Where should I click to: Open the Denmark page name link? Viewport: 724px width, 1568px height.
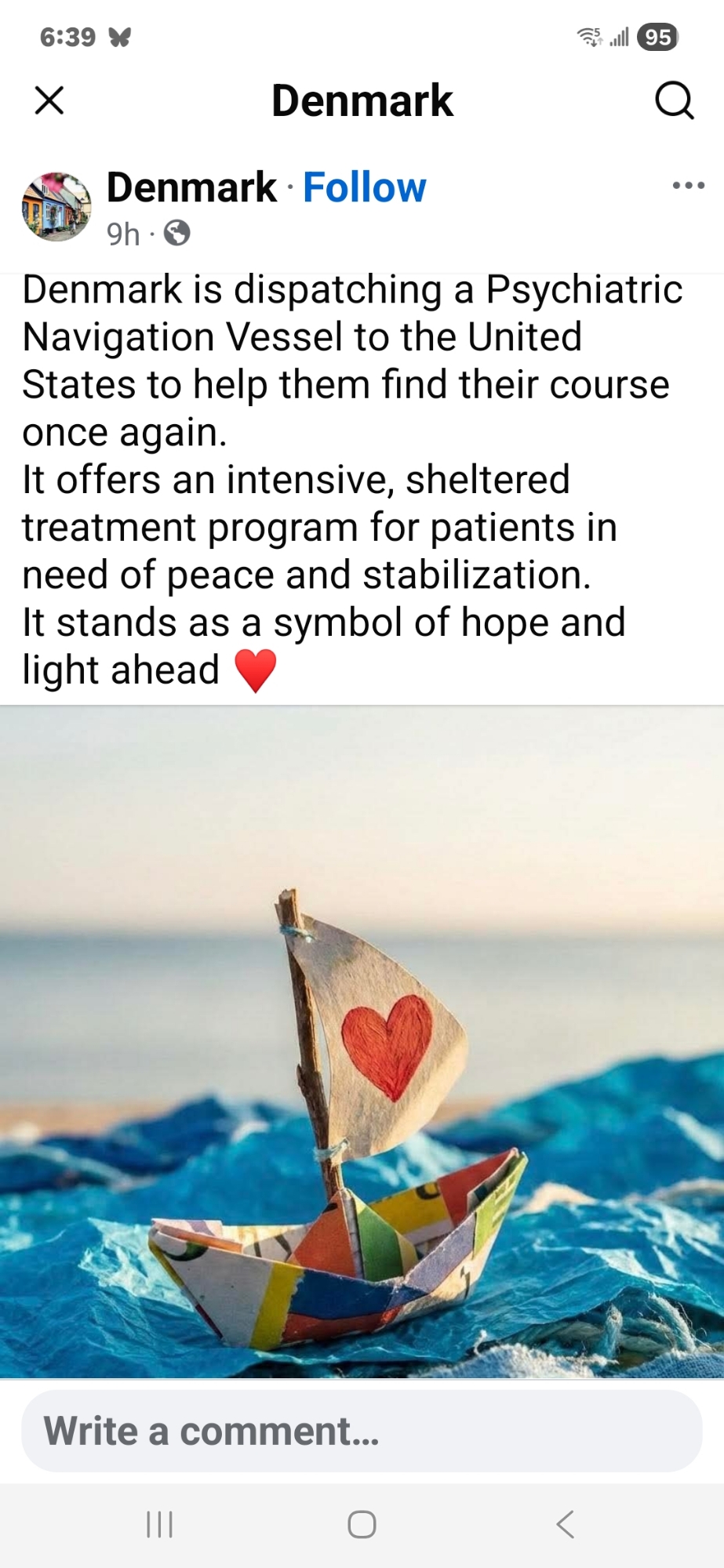tap(191, 187)
